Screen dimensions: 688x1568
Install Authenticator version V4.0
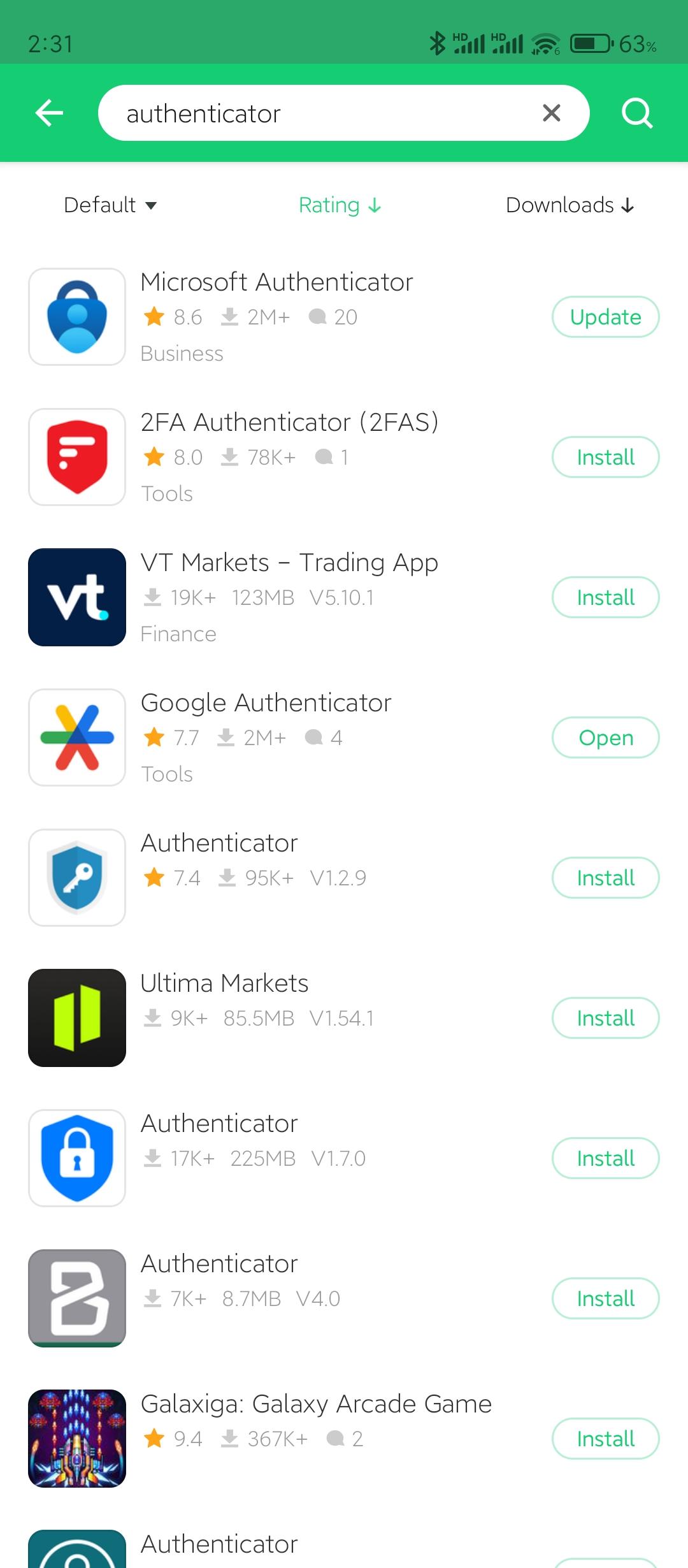605,1298
